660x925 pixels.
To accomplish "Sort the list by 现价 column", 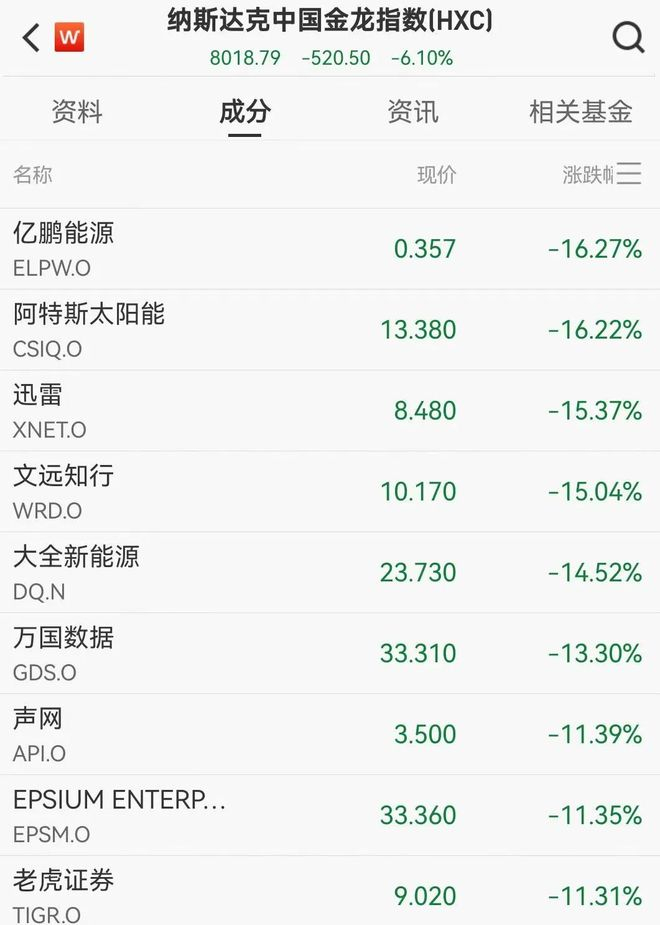I will click(x=436, y=175).
